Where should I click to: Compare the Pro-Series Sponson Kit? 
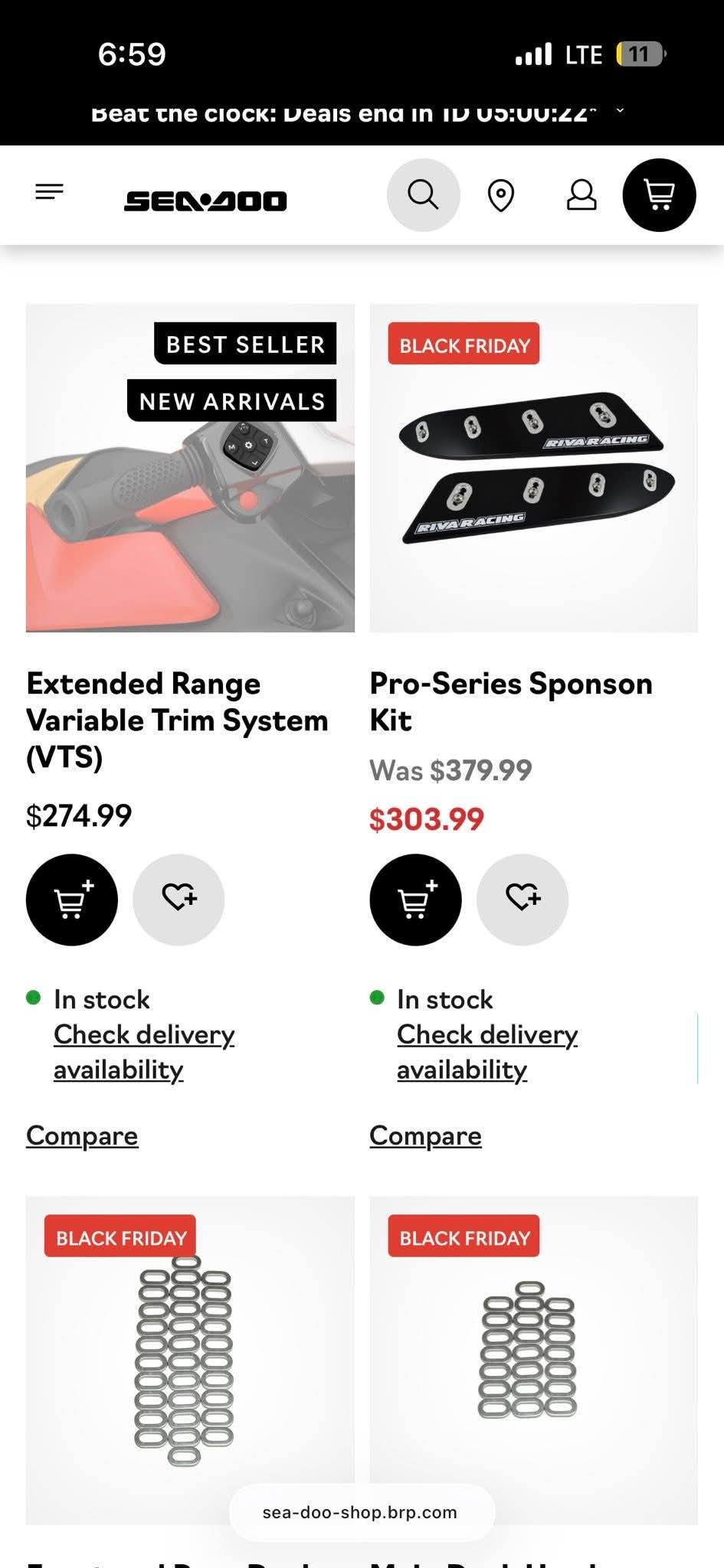pos(425,1135)
